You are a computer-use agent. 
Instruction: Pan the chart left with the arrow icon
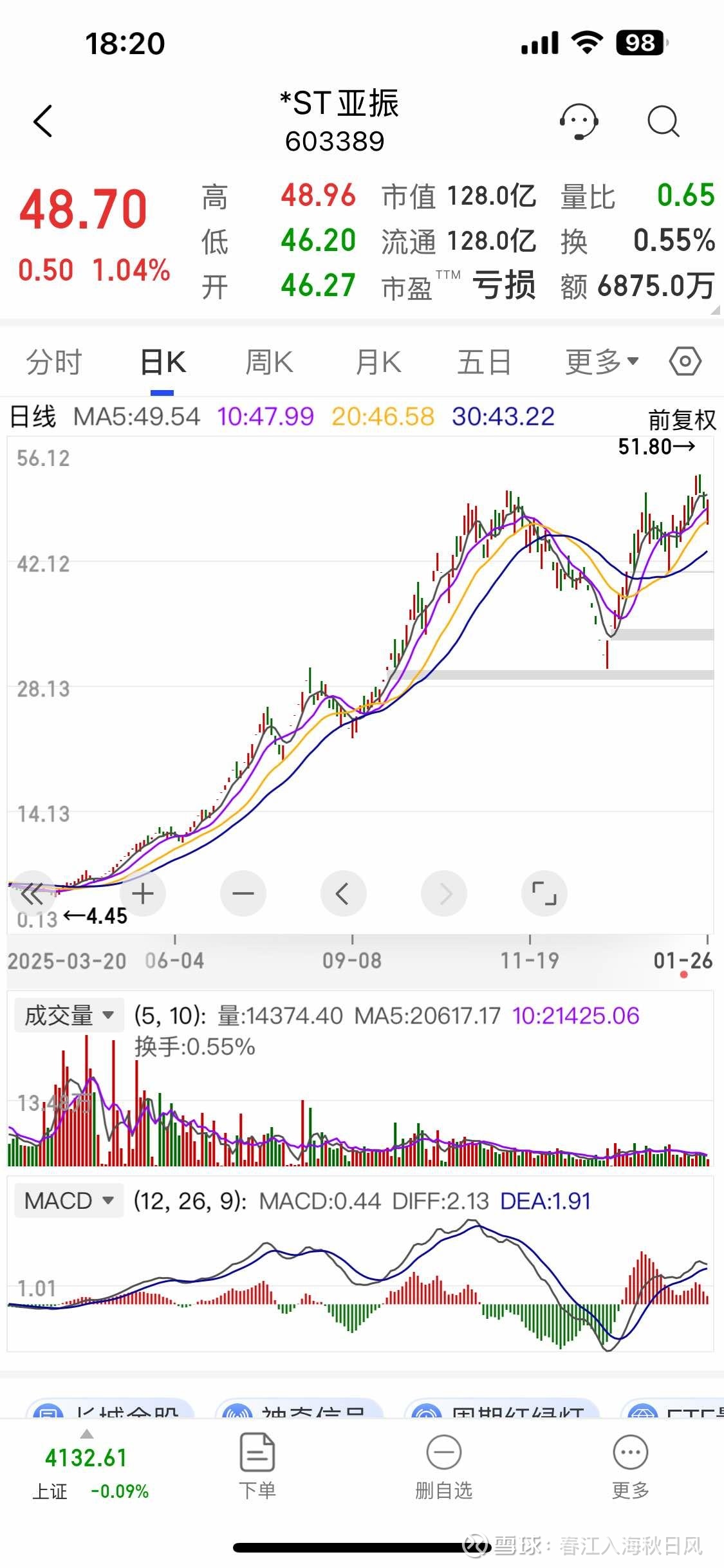[344, 893]
